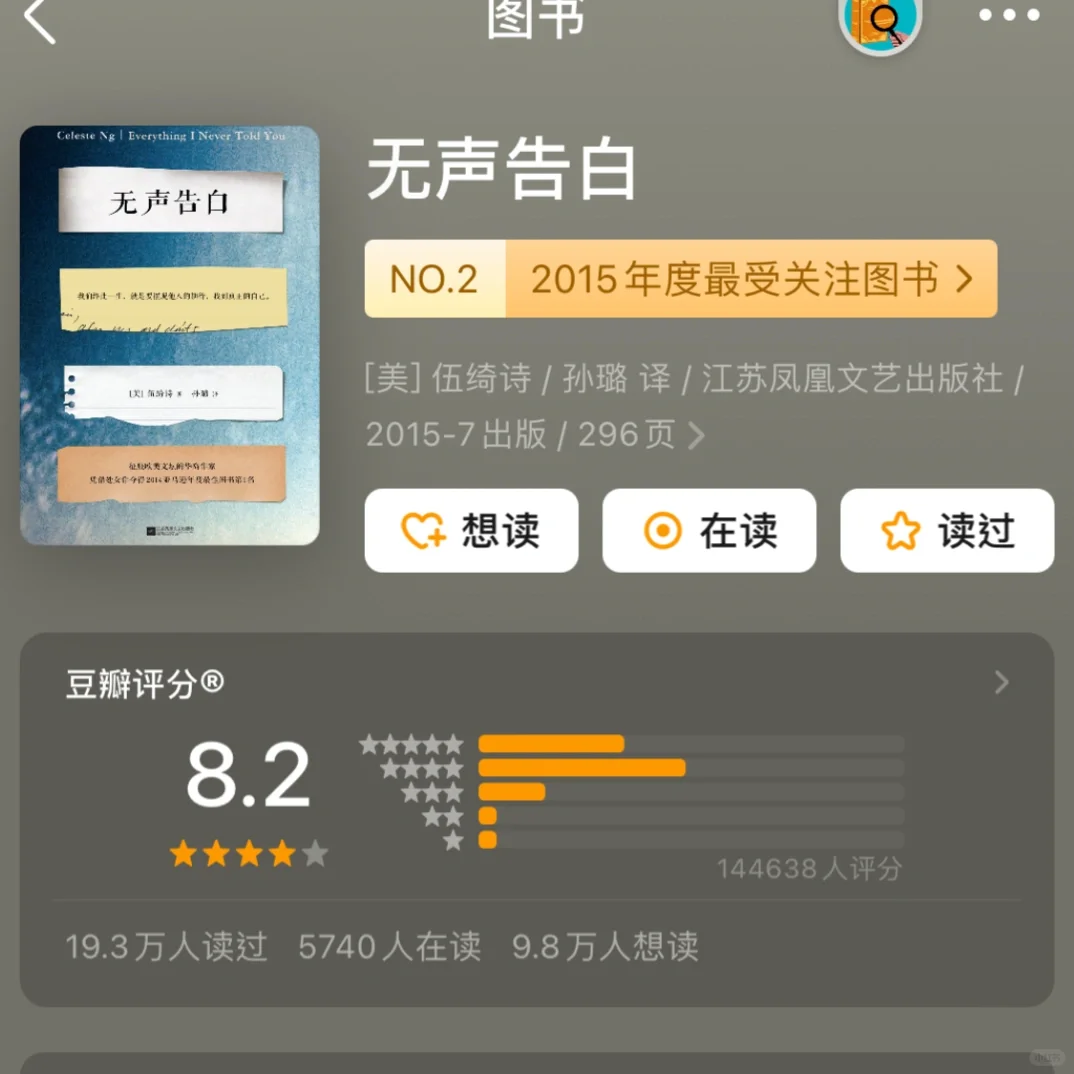Open the 豆瓣评分 rating details
Viewport: 1074px width, 1074px height.
1001,683
